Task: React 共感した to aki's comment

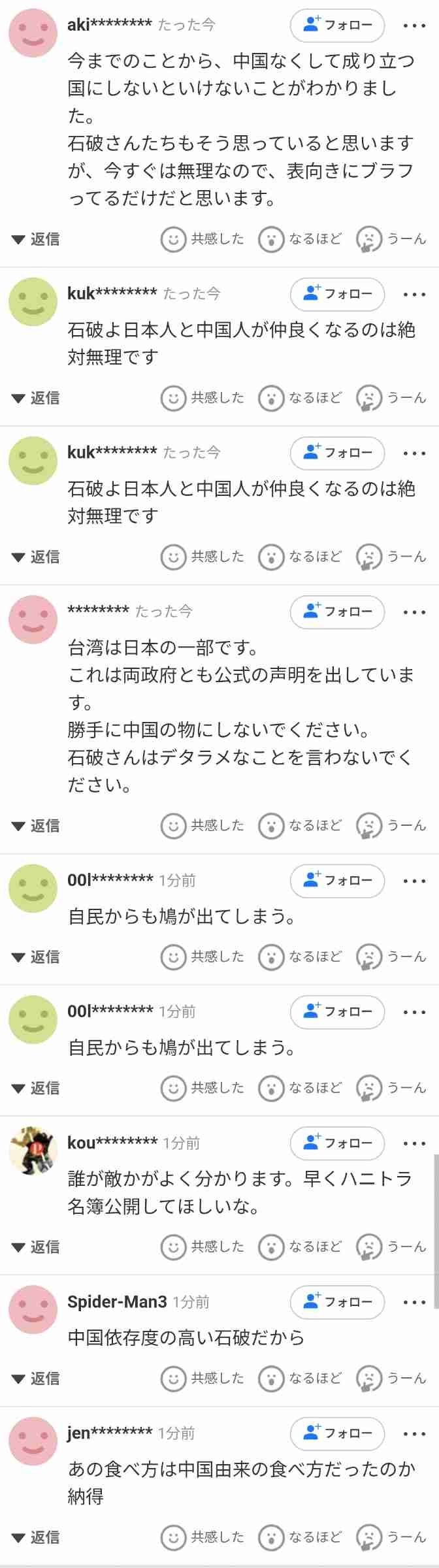Action: (203, 239)
